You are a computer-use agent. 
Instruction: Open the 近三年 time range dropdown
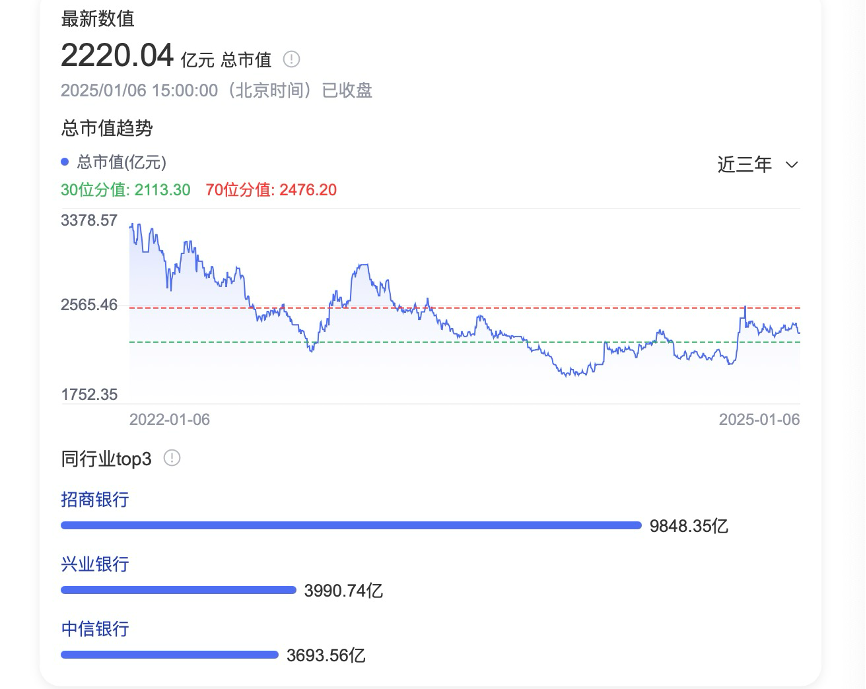[758, 165]
